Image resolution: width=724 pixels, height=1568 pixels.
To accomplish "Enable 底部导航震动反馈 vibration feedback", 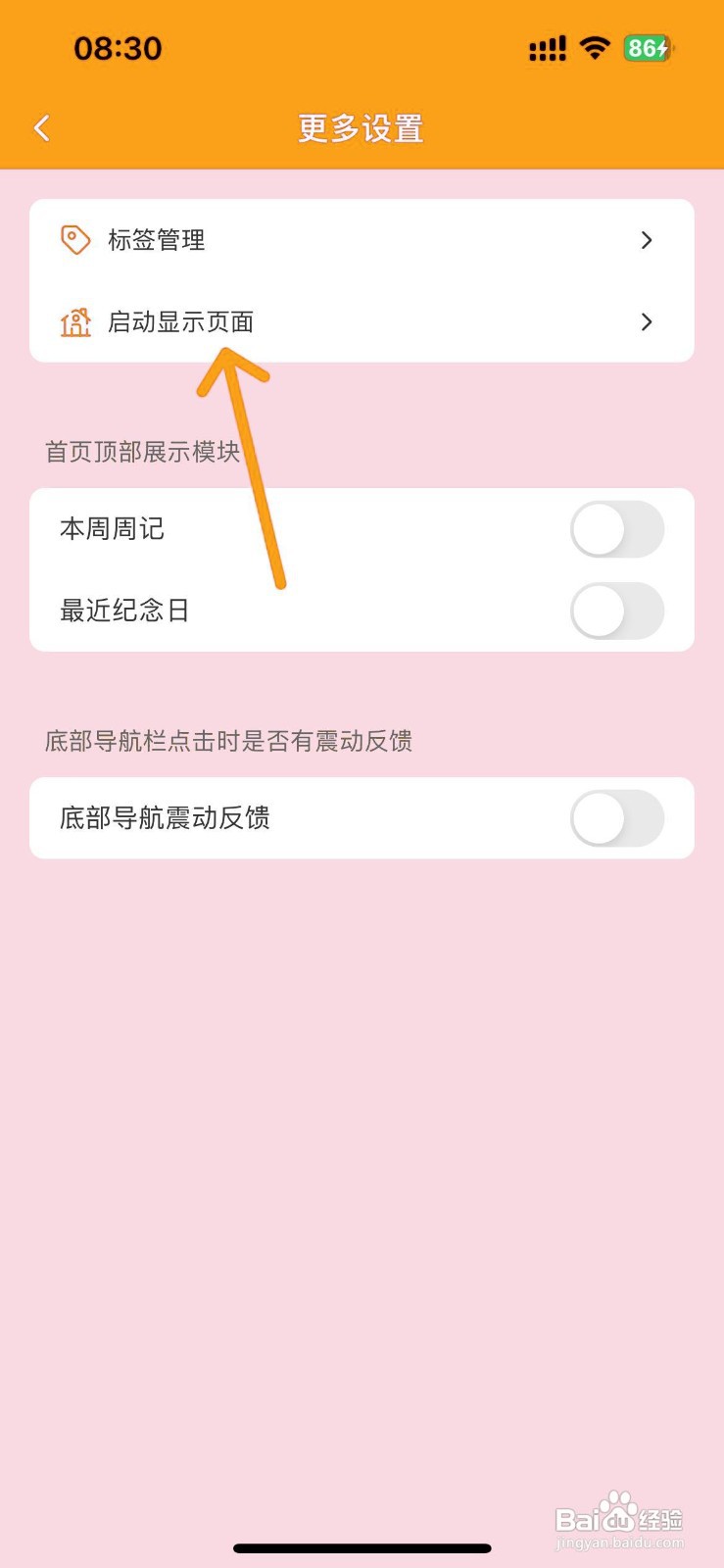I will click(x=617, y=818).
